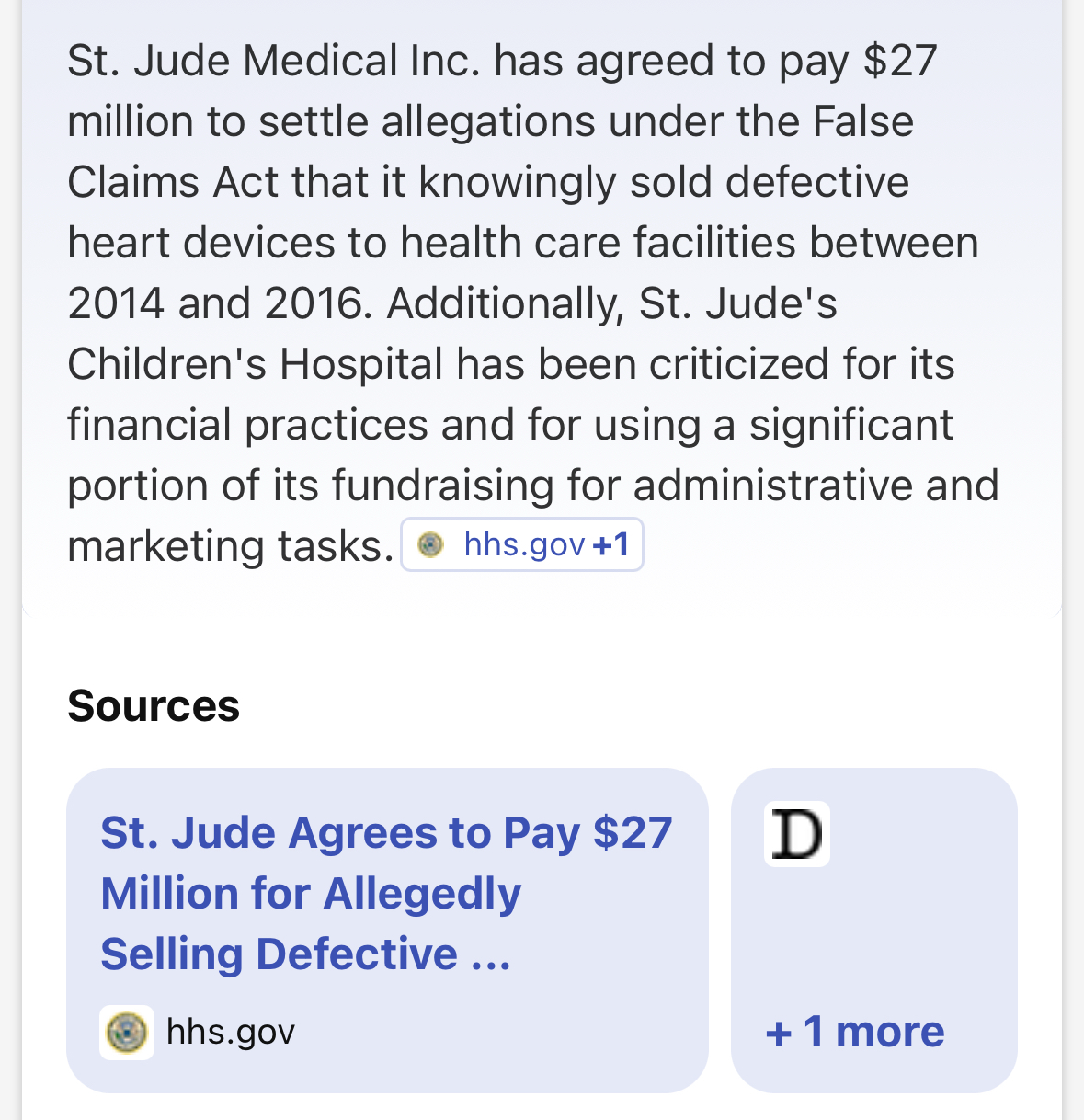
Task: Open the St. Jude $27 Million source card
Action: point(387,929)
